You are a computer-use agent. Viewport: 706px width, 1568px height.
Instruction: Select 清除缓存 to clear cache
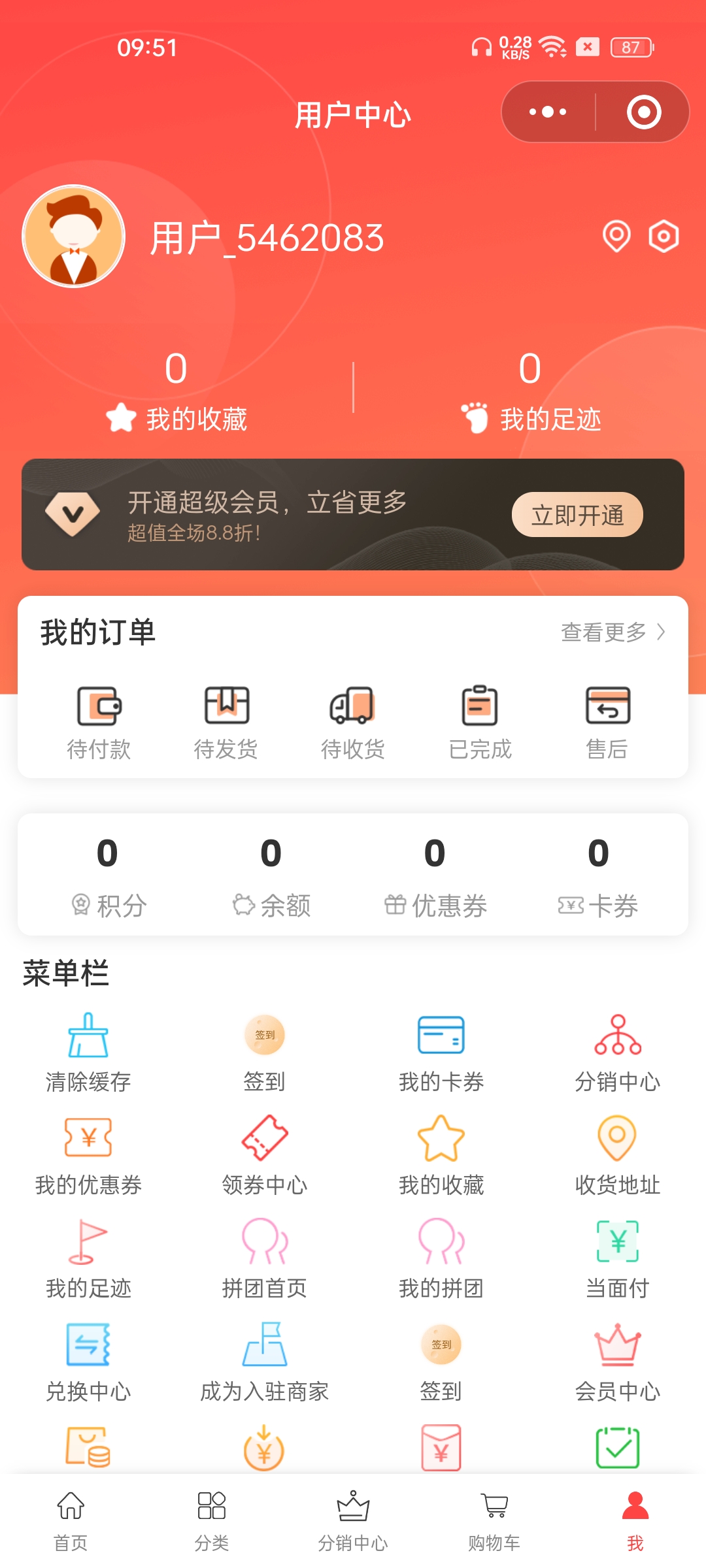click(x=88, y=1052)
